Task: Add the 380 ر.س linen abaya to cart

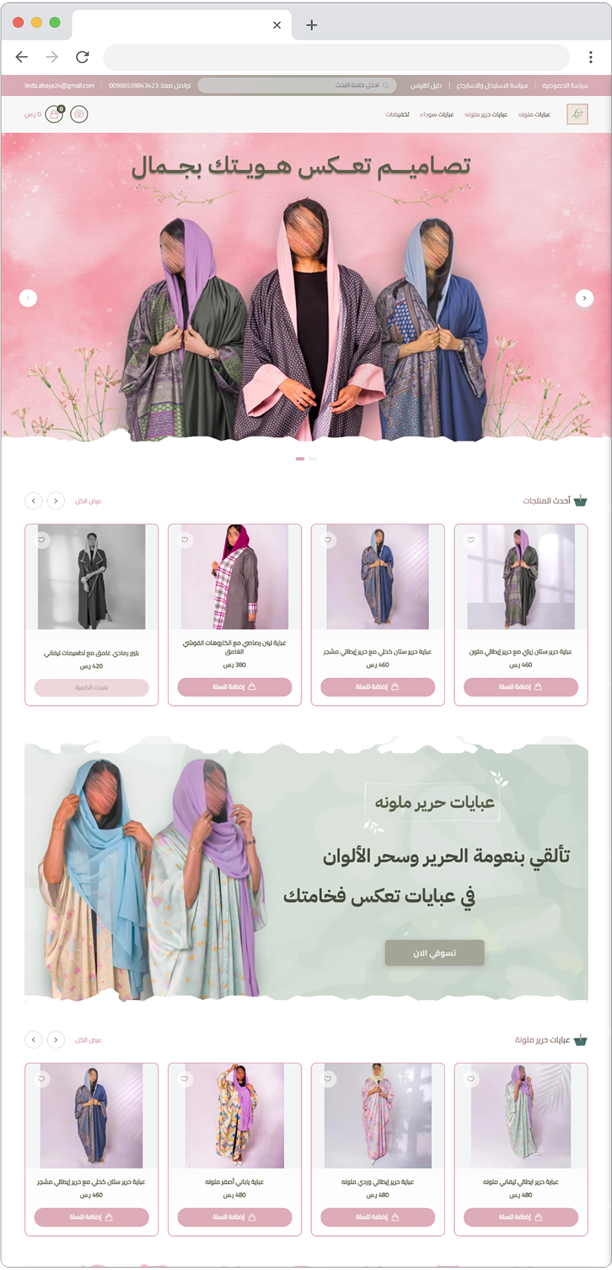Action: [235, 687]
